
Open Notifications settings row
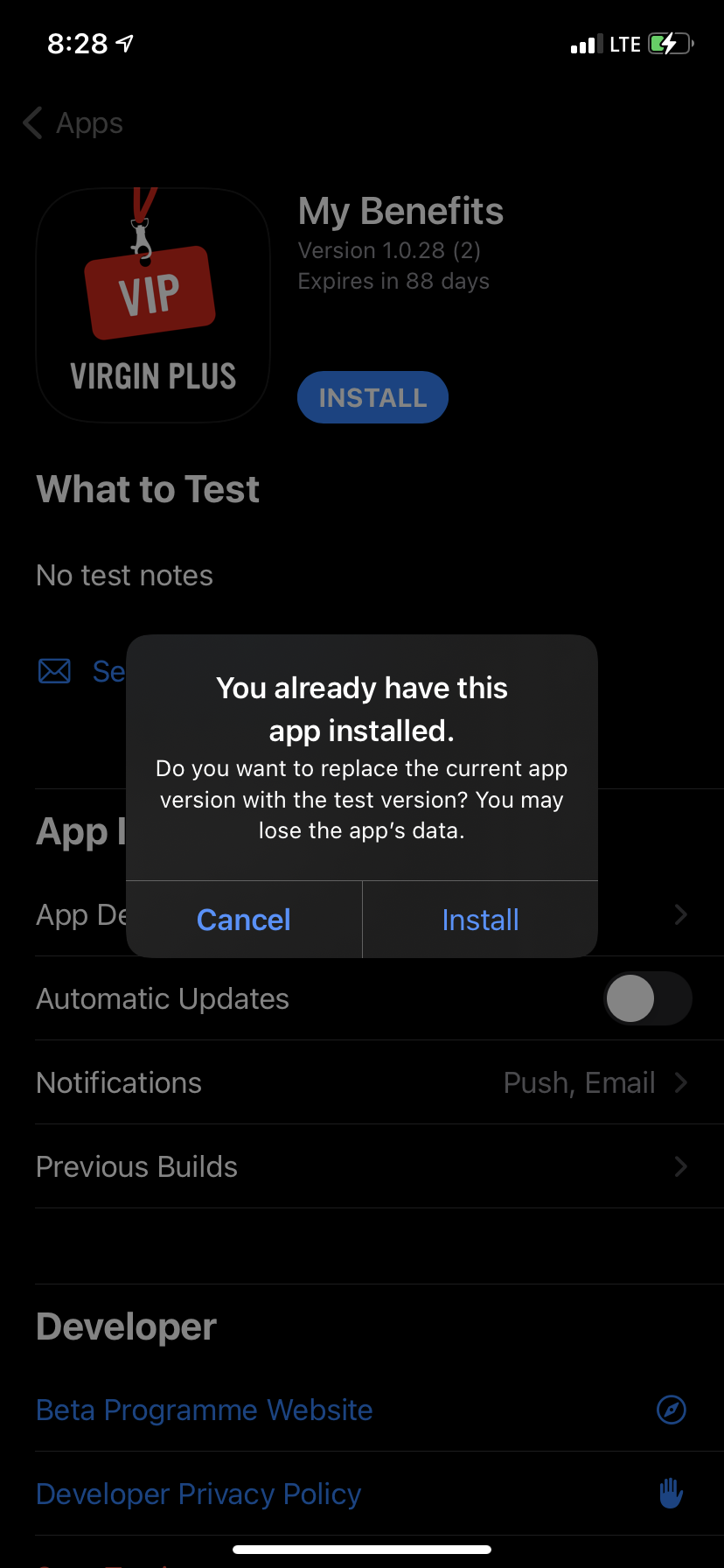coord(362,1082)
